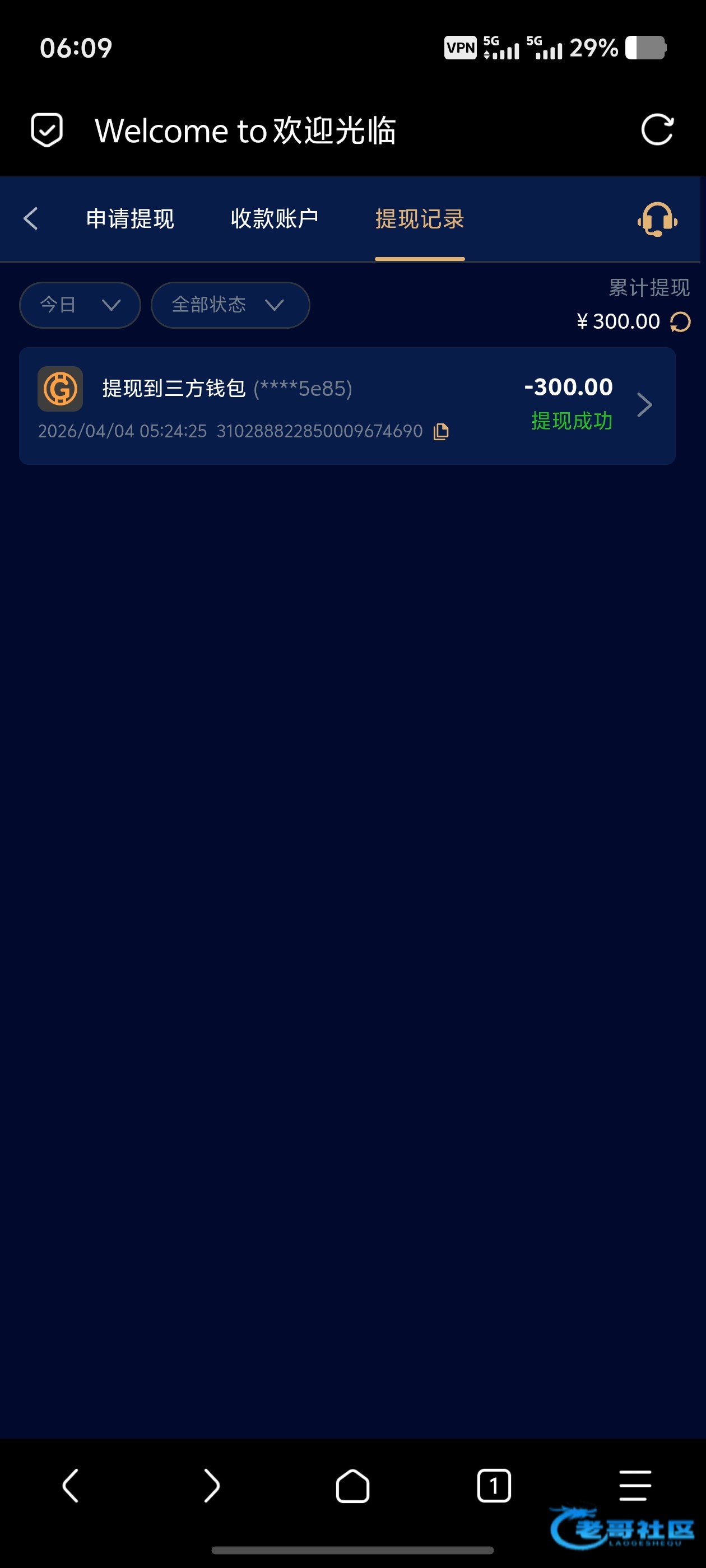Open the browser tabs switcher
706x1568 pixels.
(x=494, y=1485)
